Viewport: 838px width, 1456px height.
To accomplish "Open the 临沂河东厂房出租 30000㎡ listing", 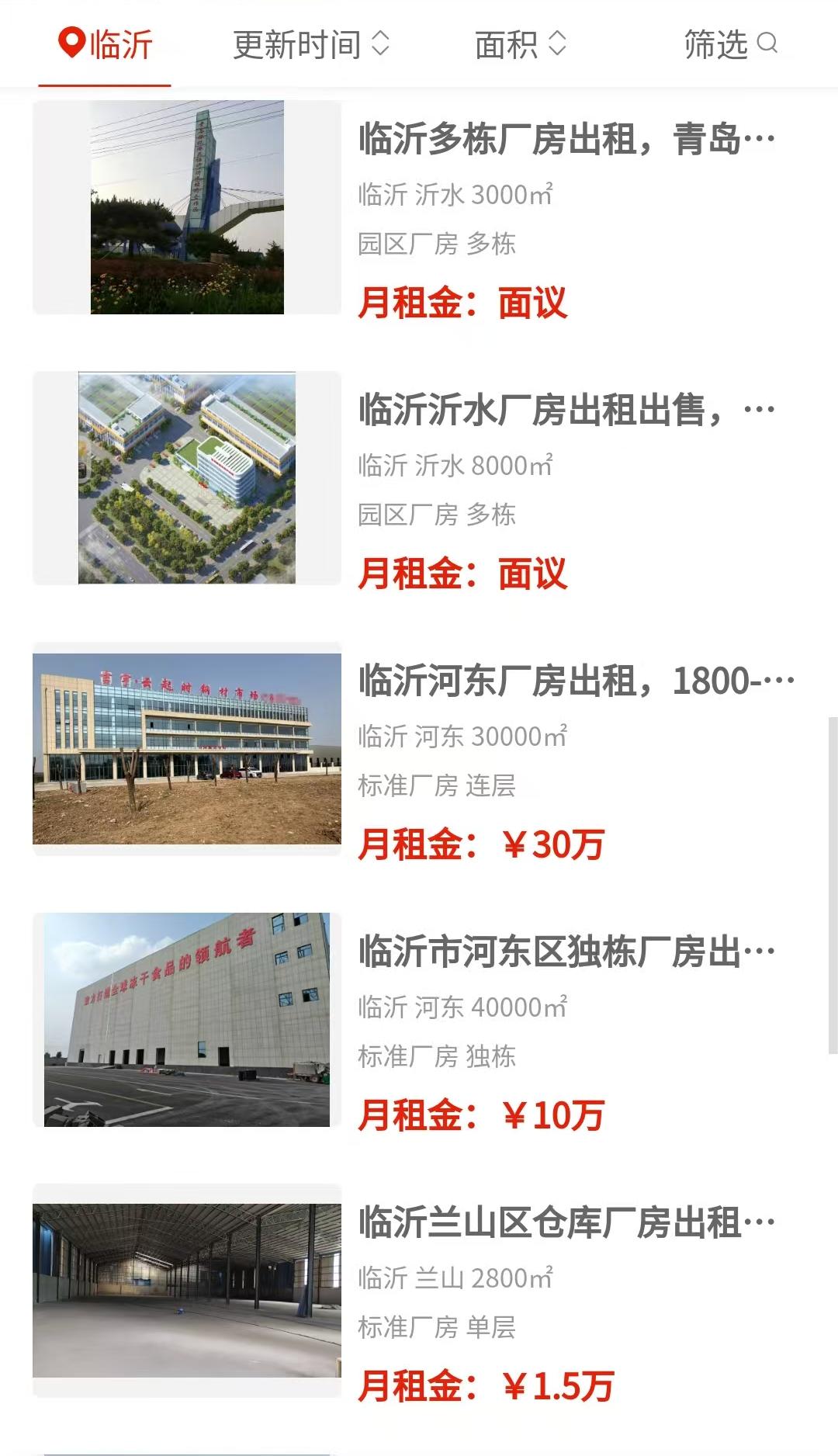I will [x=574, y=681].
